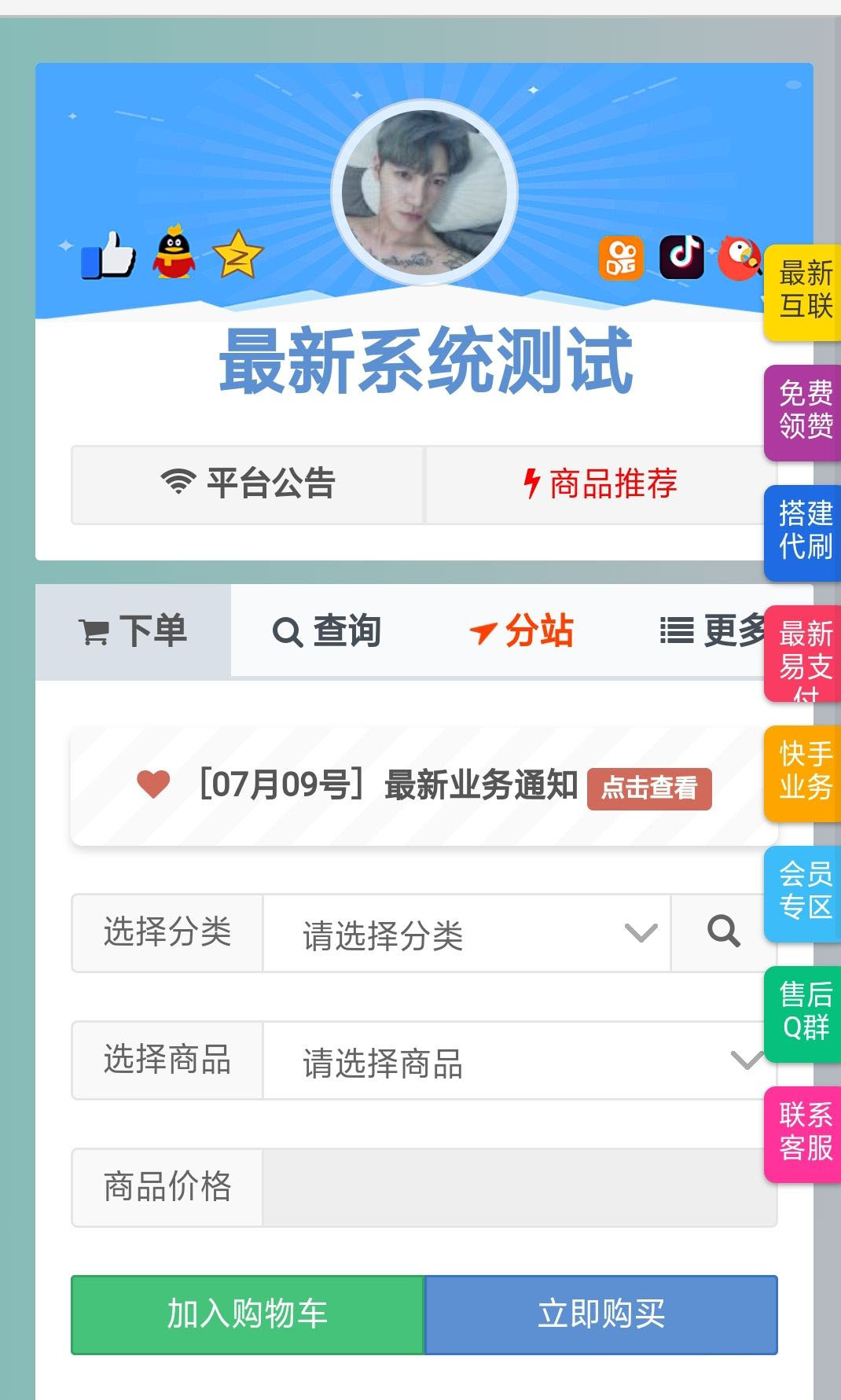Open the 平台公告 announcements
The width and height of the screenshot is (841, 1400).
pos(248,484)
